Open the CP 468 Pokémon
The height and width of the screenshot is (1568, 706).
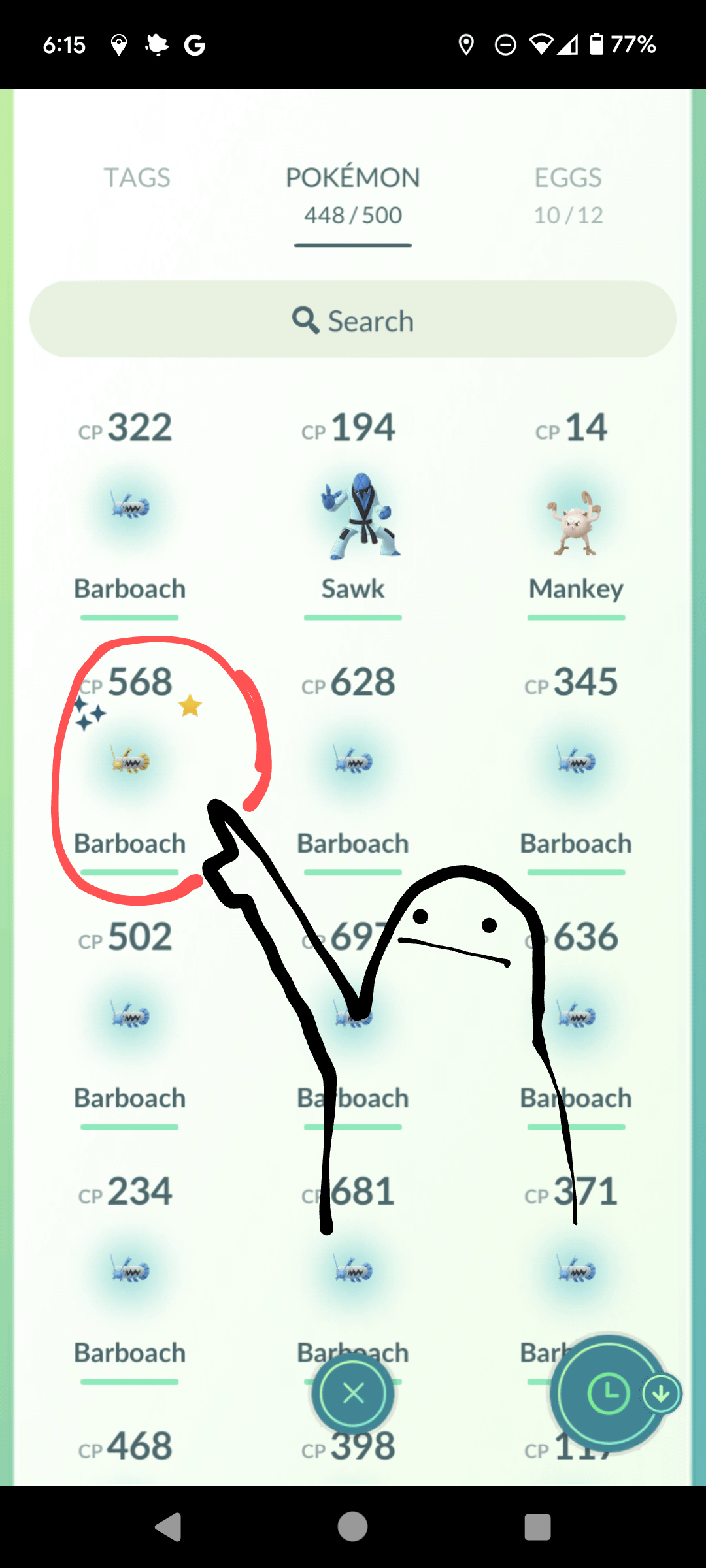[x=130, y=1446]
